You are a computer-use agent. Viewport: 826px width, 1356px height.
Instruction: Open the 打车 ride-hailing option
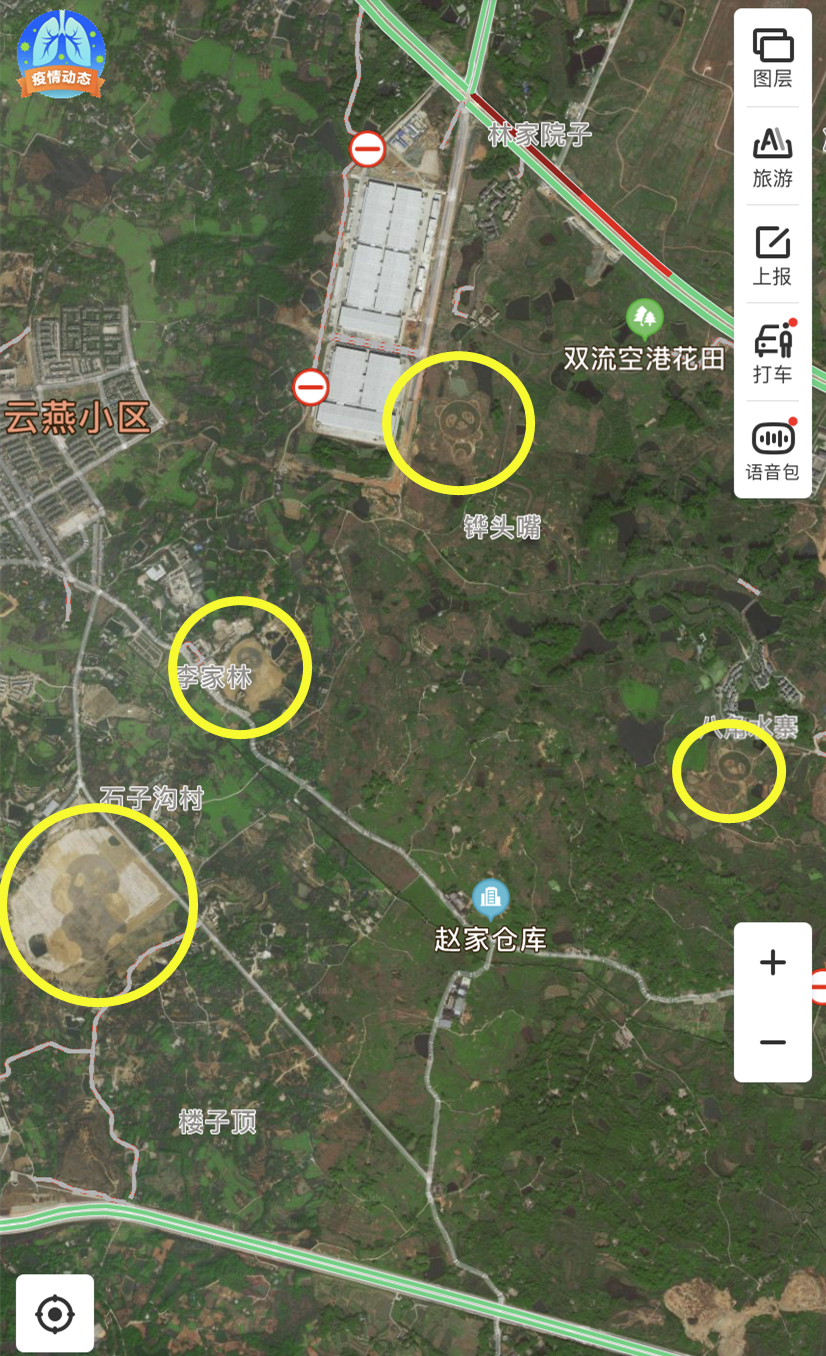click(x=772, y=352)
